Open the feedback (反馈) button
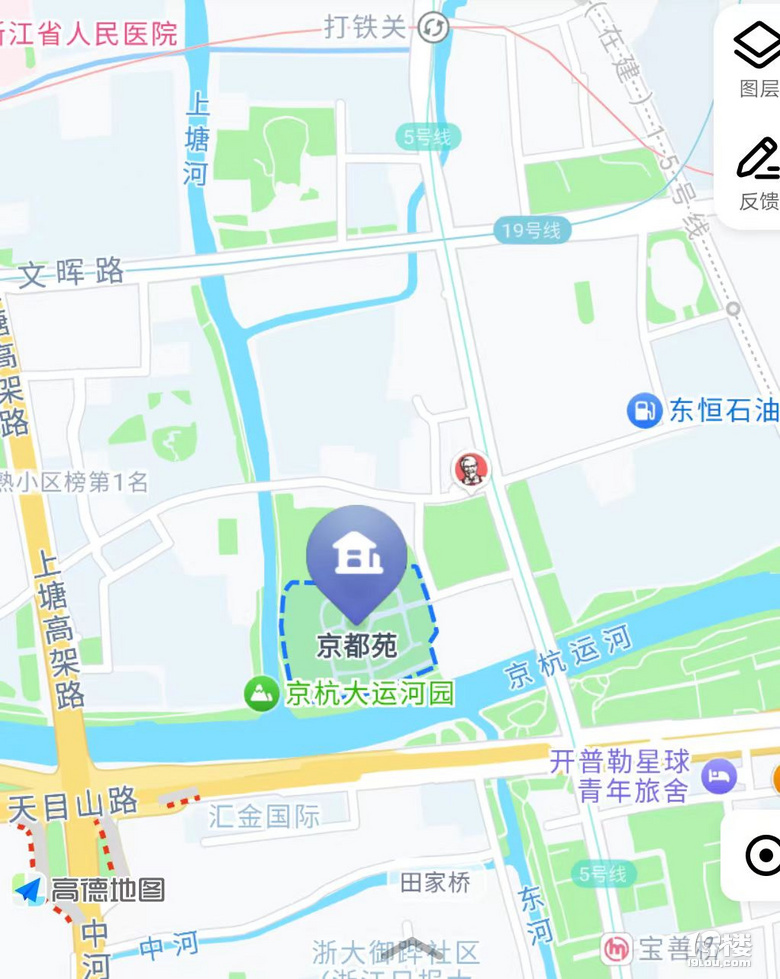This screenshot has width=780, height=979. tap(757, 172)
